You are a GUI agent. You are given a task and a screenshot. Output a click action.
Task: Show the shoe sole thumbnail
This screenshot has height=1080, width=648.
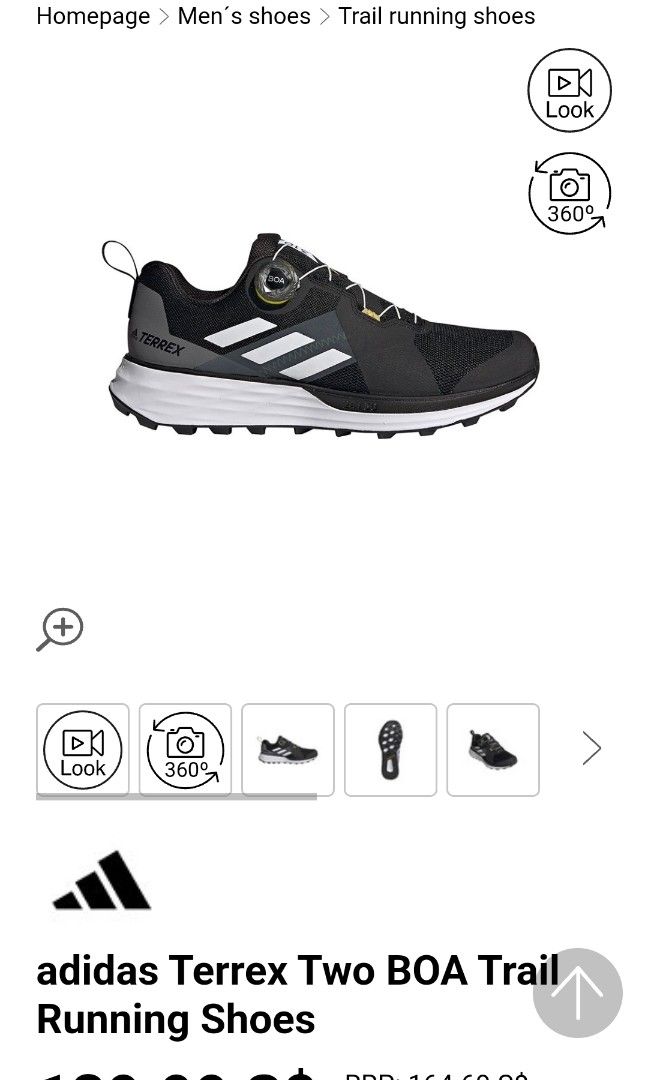(390, 750)
